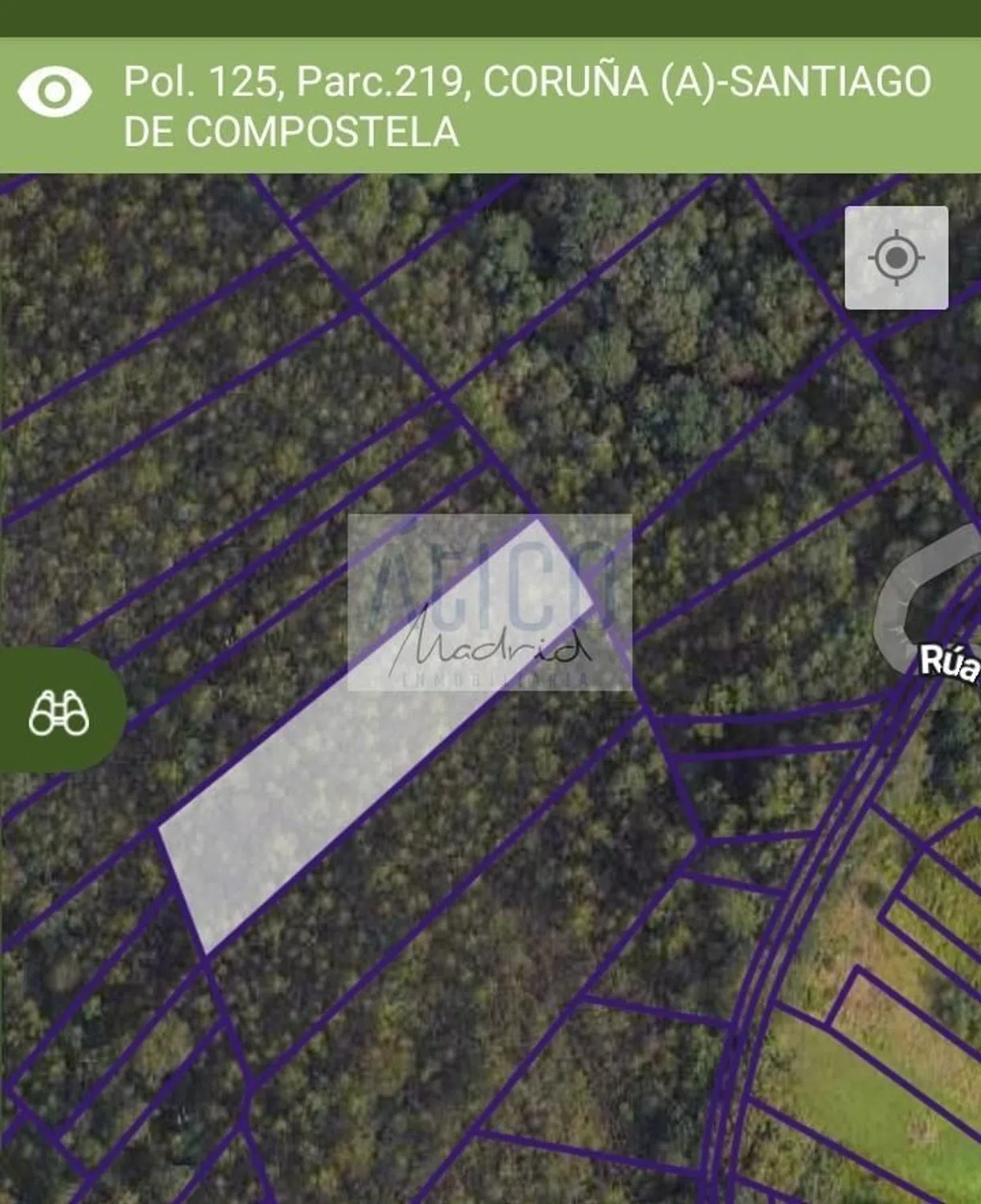Tap the eye visibility icon

(x=55, y=92)
